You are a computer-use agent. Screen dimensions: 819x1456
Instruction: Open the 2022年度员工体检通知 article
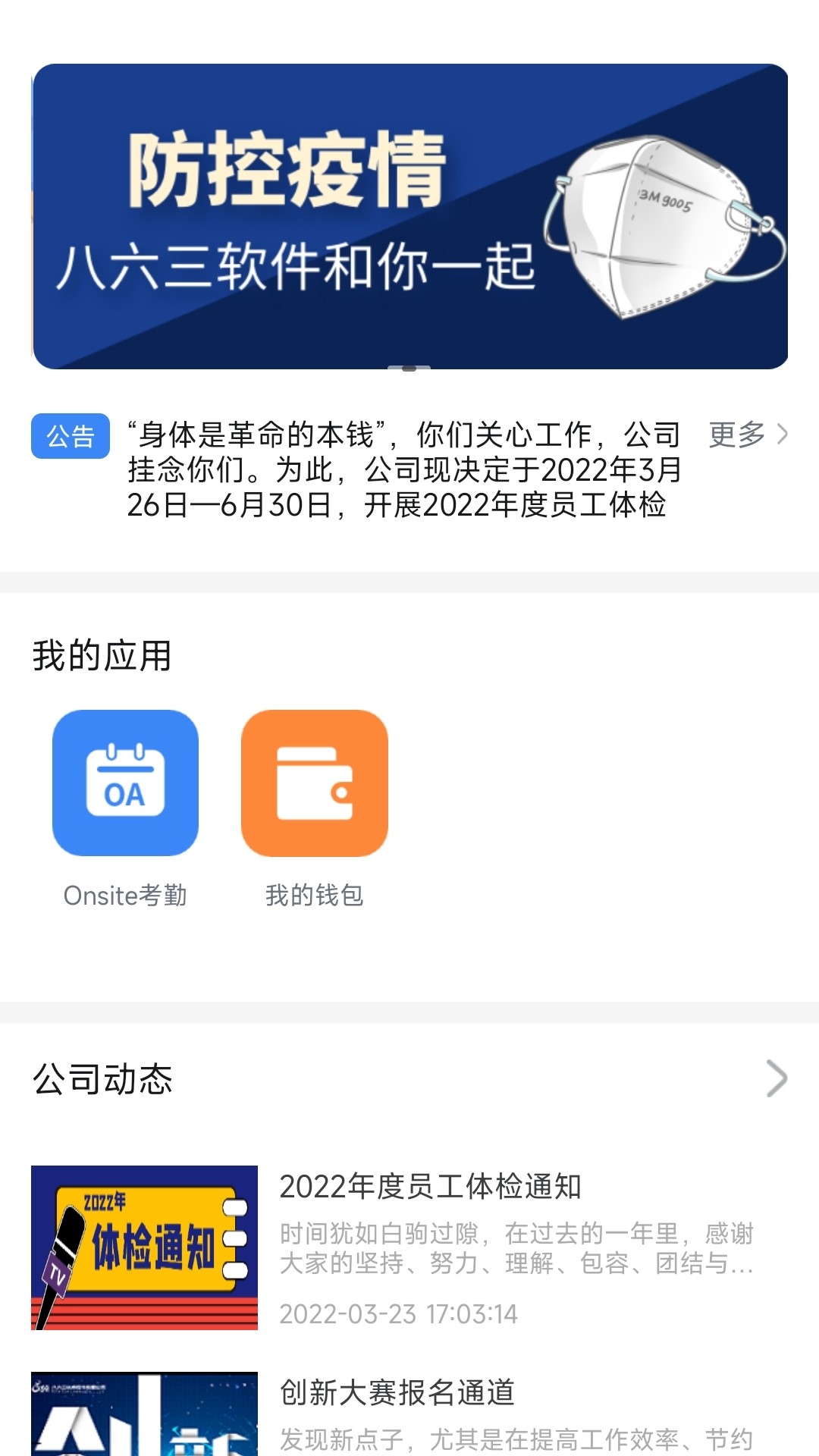tap(409, 1247)
